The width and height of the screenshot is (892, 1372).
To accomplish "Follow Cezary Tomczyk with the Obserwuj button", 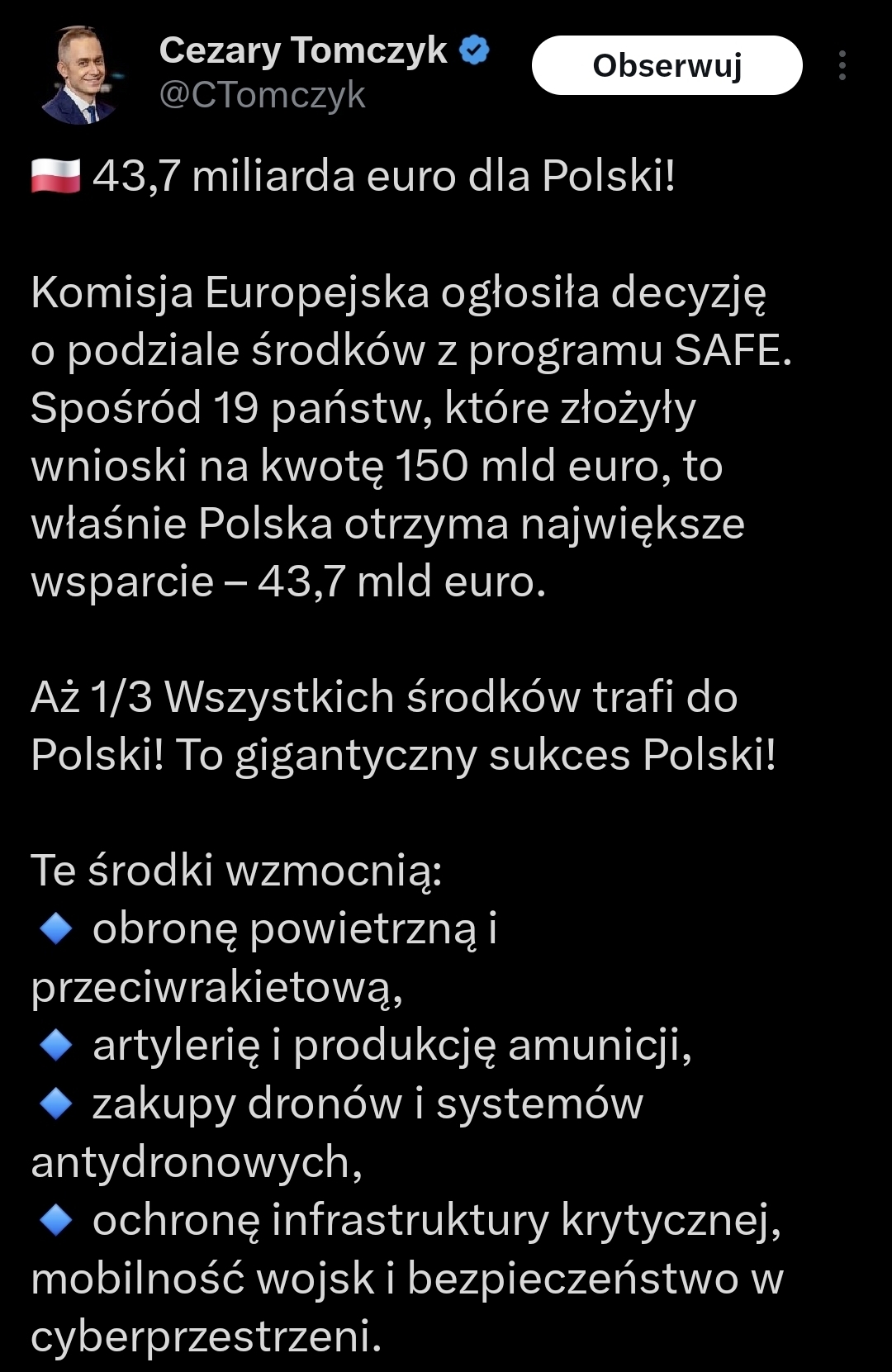I will click(x=667, y=65).
